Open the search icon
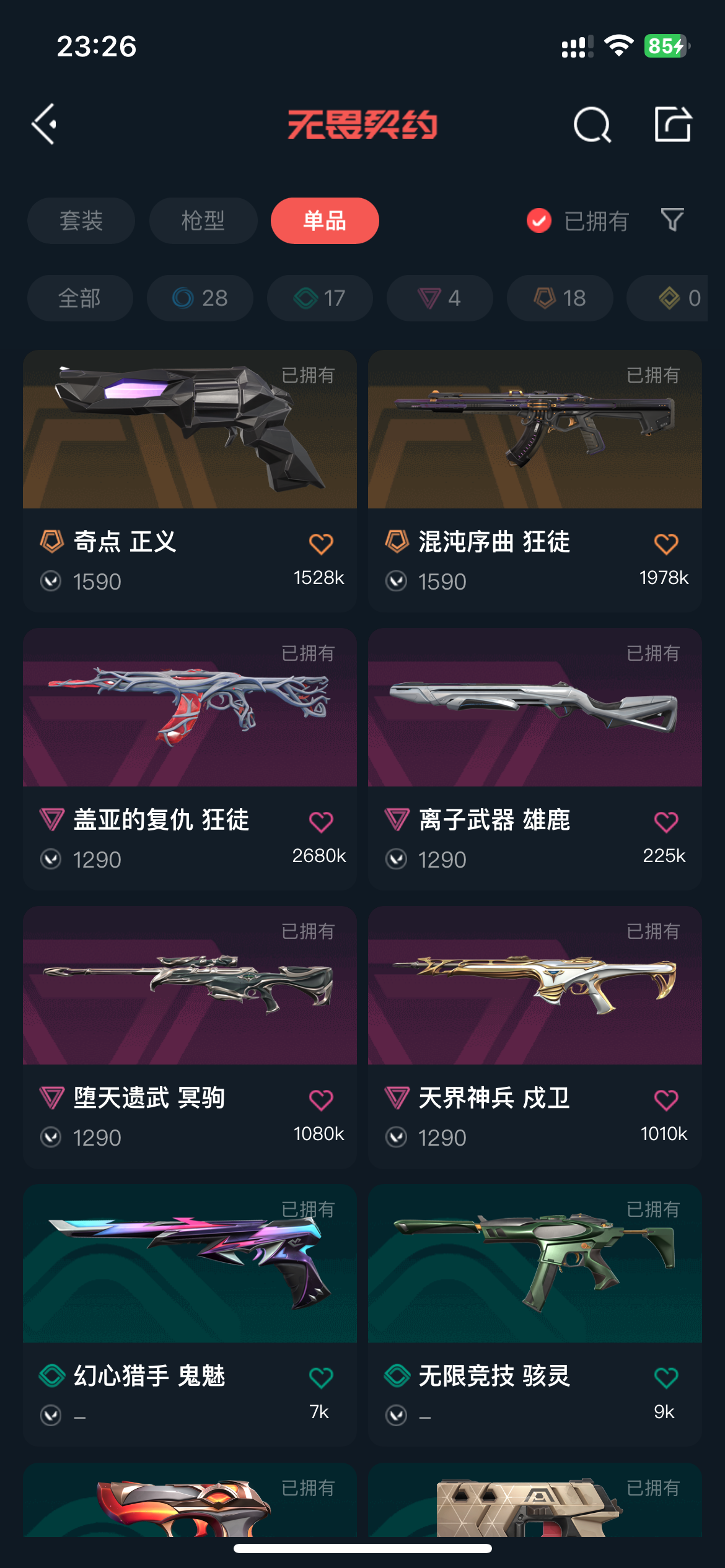 coord(592,124)
